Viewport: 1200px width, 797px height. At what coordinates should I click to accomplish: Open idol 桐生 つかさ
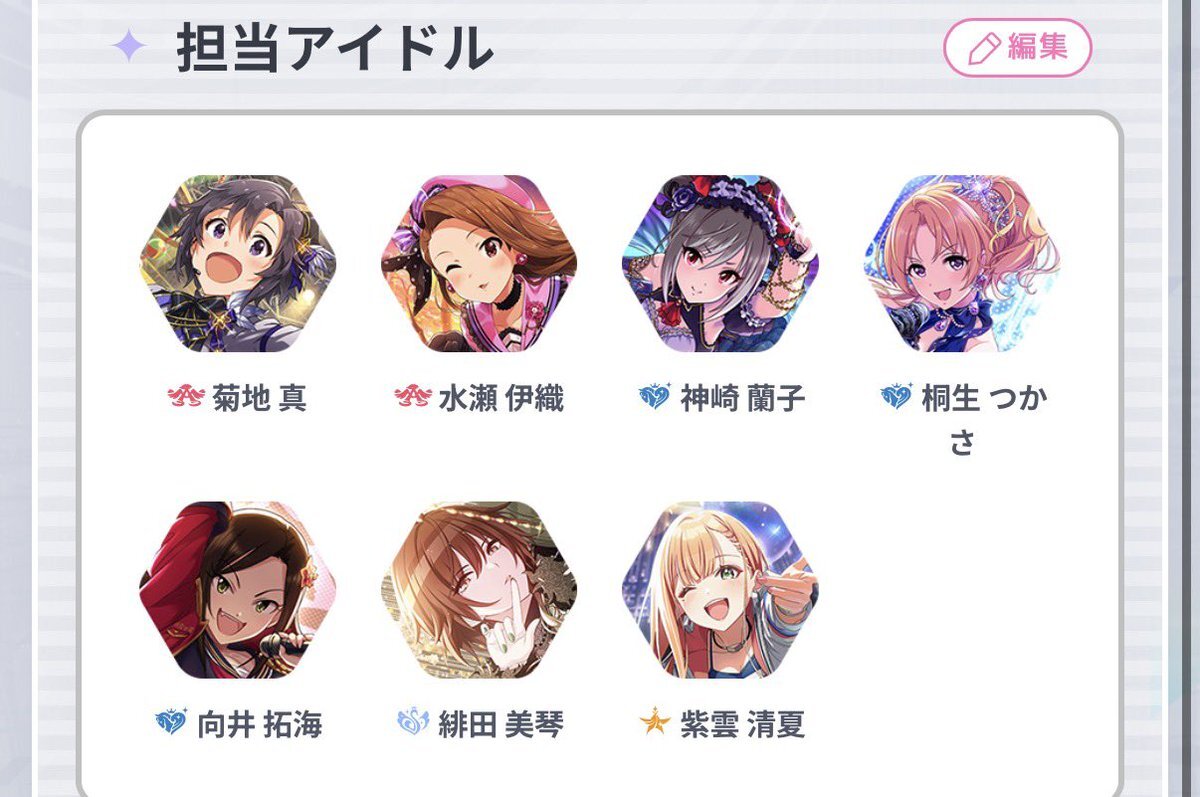tap(962, 264)
